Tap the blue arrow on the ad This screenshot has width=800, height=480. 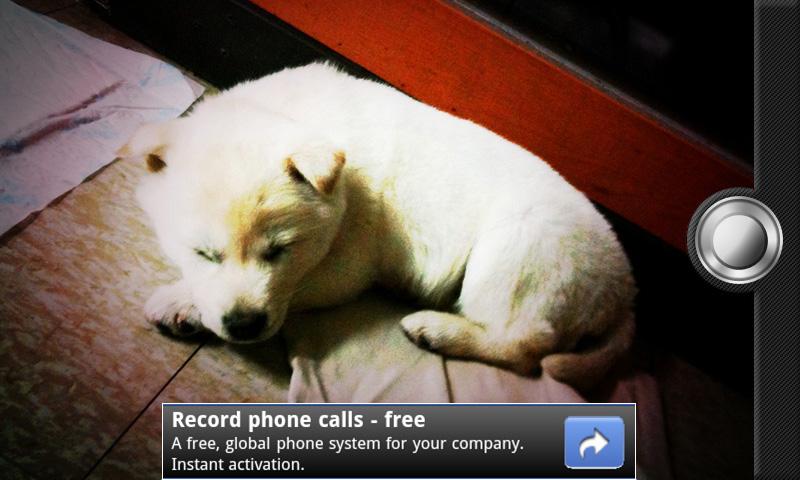pos(594,443)
